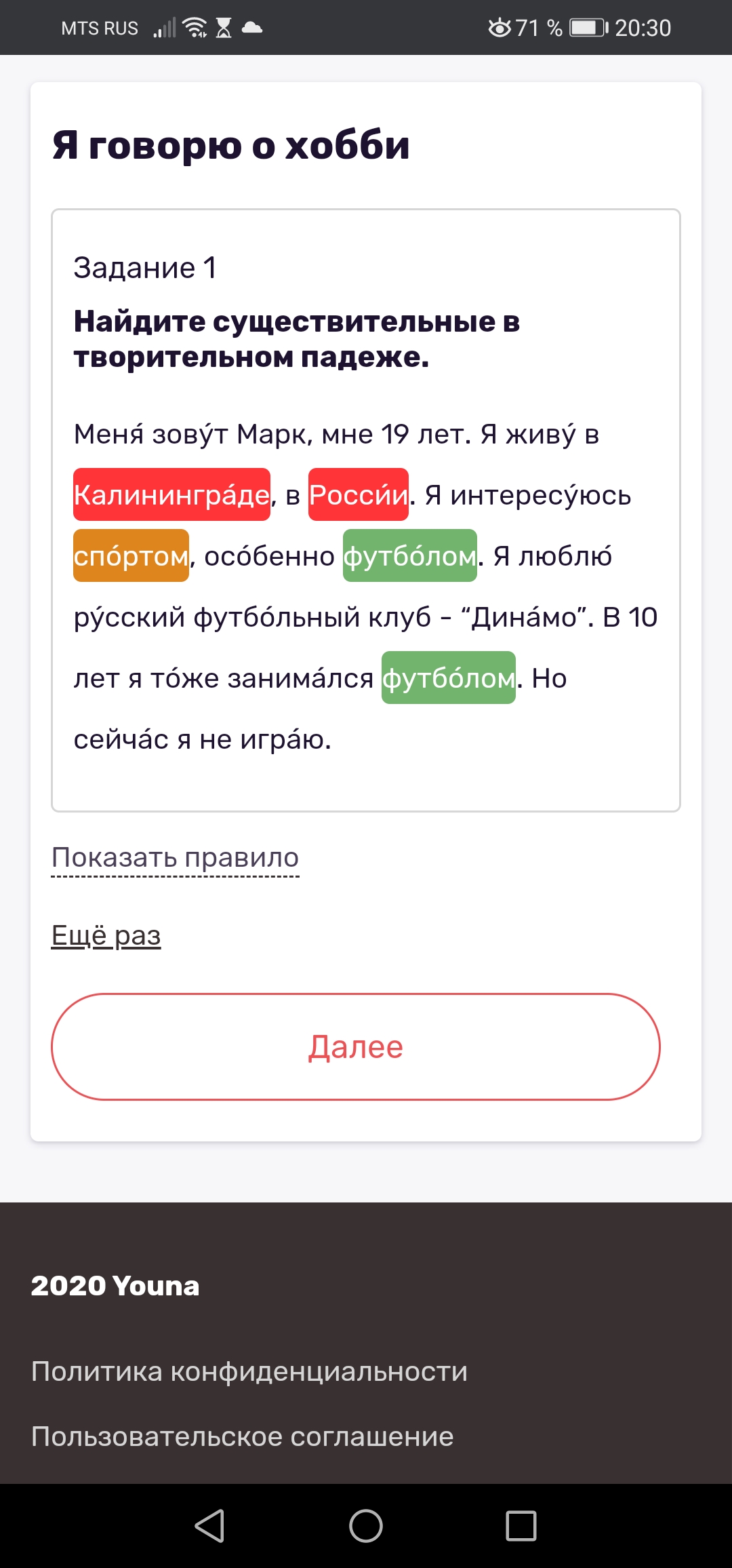Select the highlighted word спортом
The height and width of the screenshot is (1568, 732).
[131, 556]
